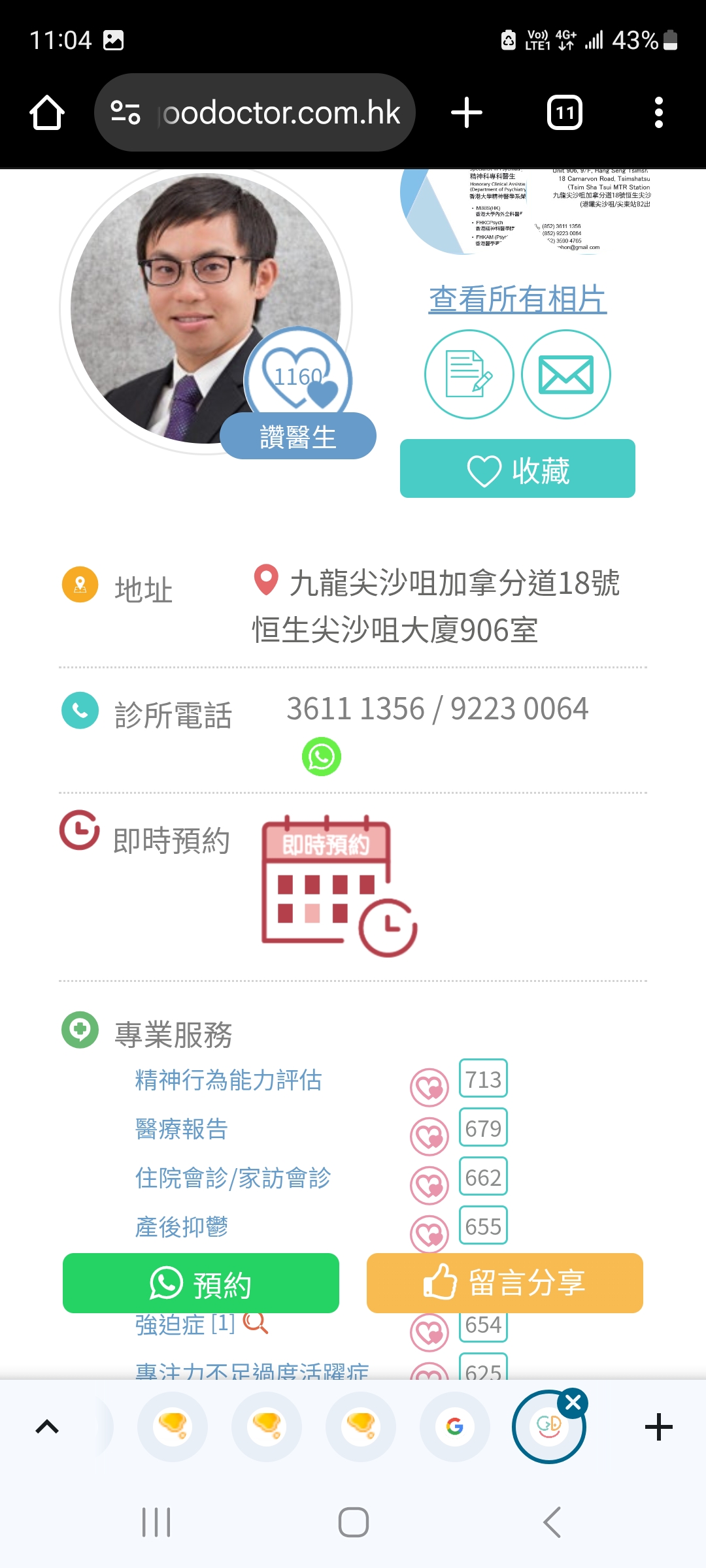Open a new browser tab
The width and height of the screenshot is (706, 1568).
(x=467, y=112)
